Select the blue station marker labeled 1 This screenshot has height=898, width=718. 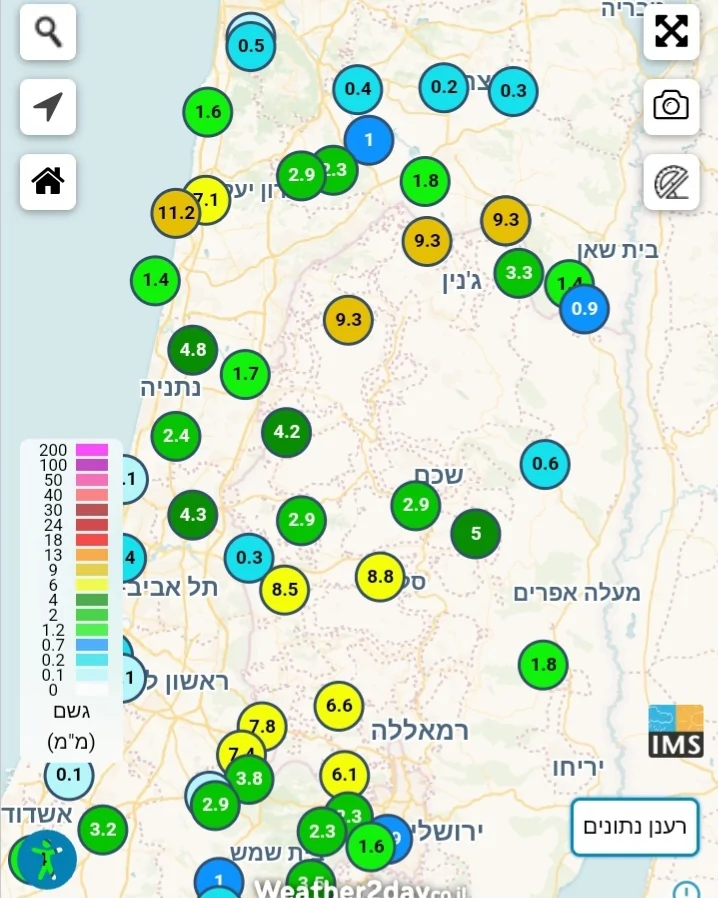pos(369,140)
